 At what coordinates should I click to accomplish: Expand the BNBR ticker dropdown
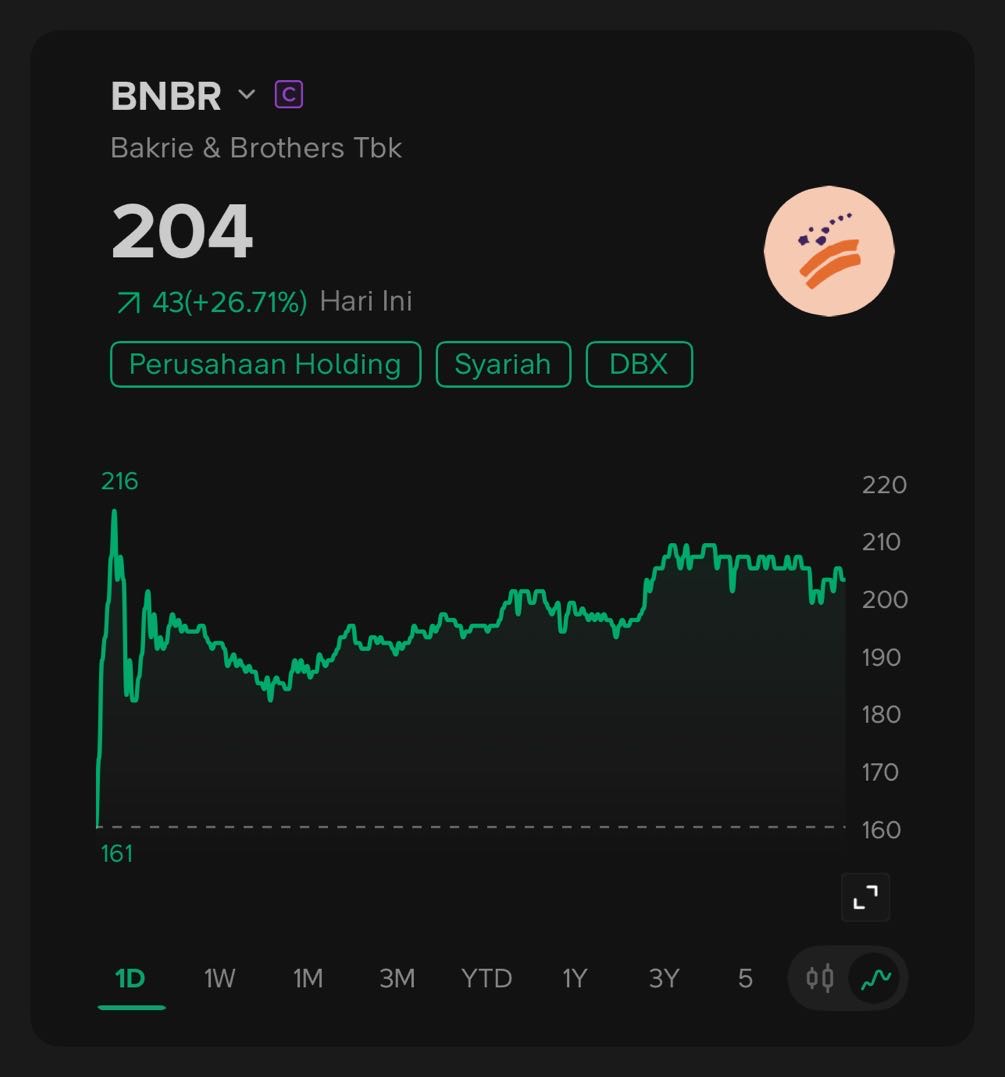tap(246, 95)
